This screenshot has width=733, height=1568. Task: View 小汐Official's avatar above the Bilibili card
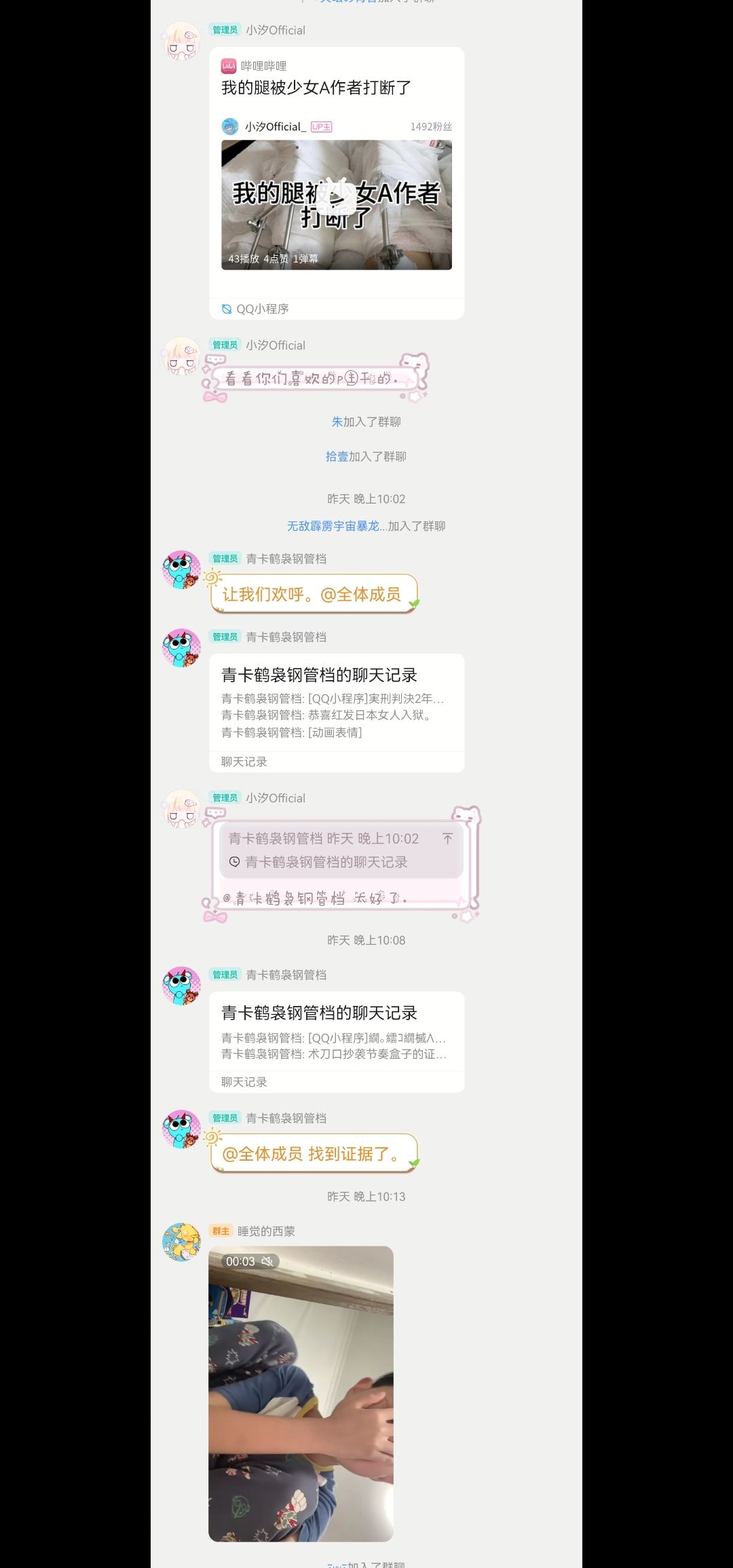pyautogui.click(x=181, y=41)
